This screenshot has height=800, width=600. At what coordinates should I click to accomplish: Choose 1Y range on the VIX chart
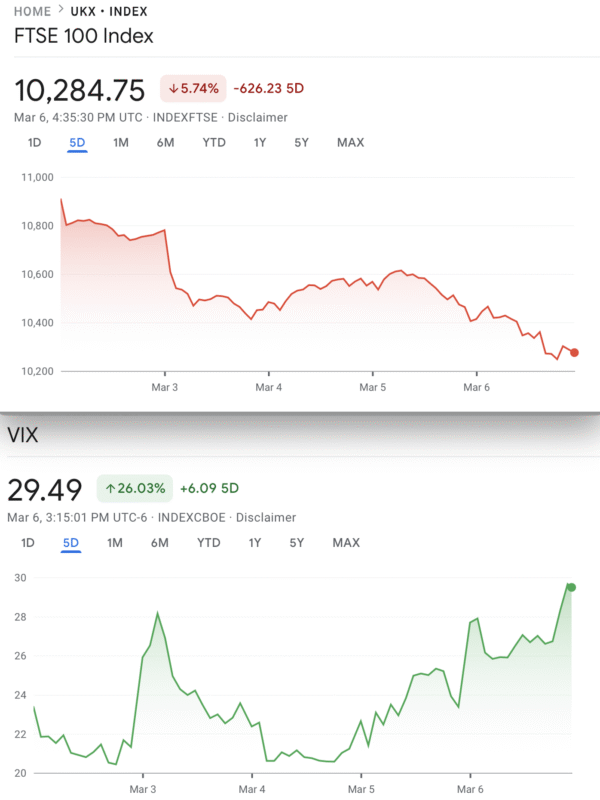coord(255,543)
